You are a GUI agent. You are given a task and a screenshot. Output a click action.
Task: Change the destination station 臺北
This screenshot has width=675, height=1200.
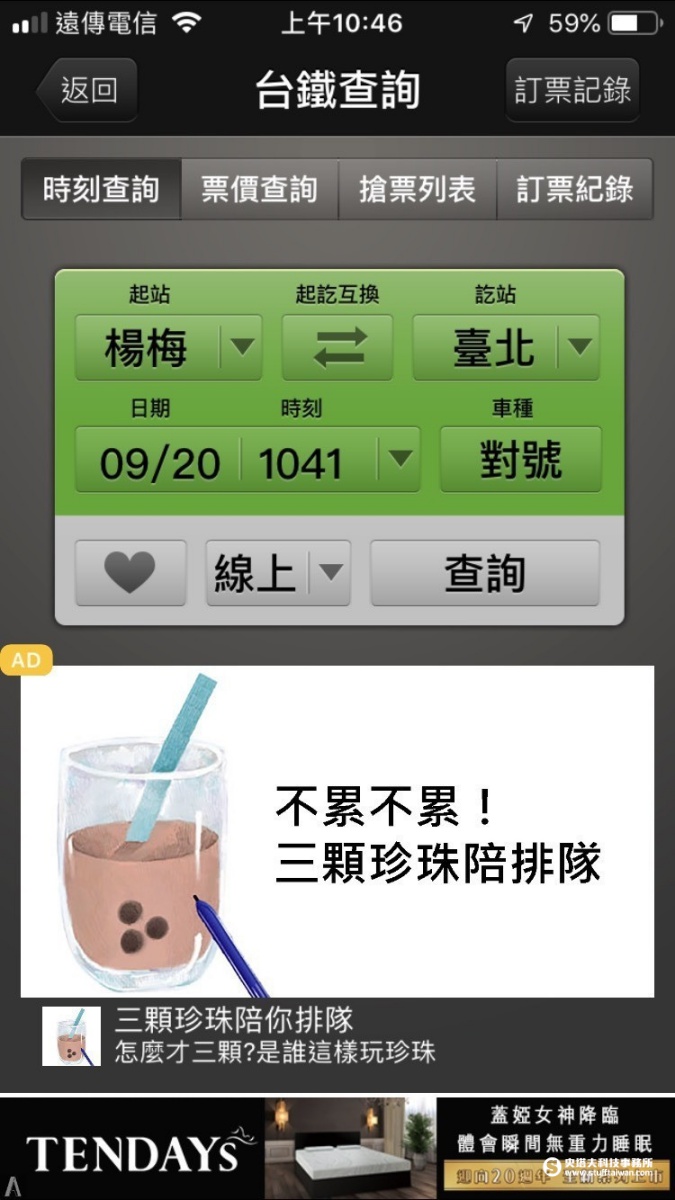[x=506, y=348]
